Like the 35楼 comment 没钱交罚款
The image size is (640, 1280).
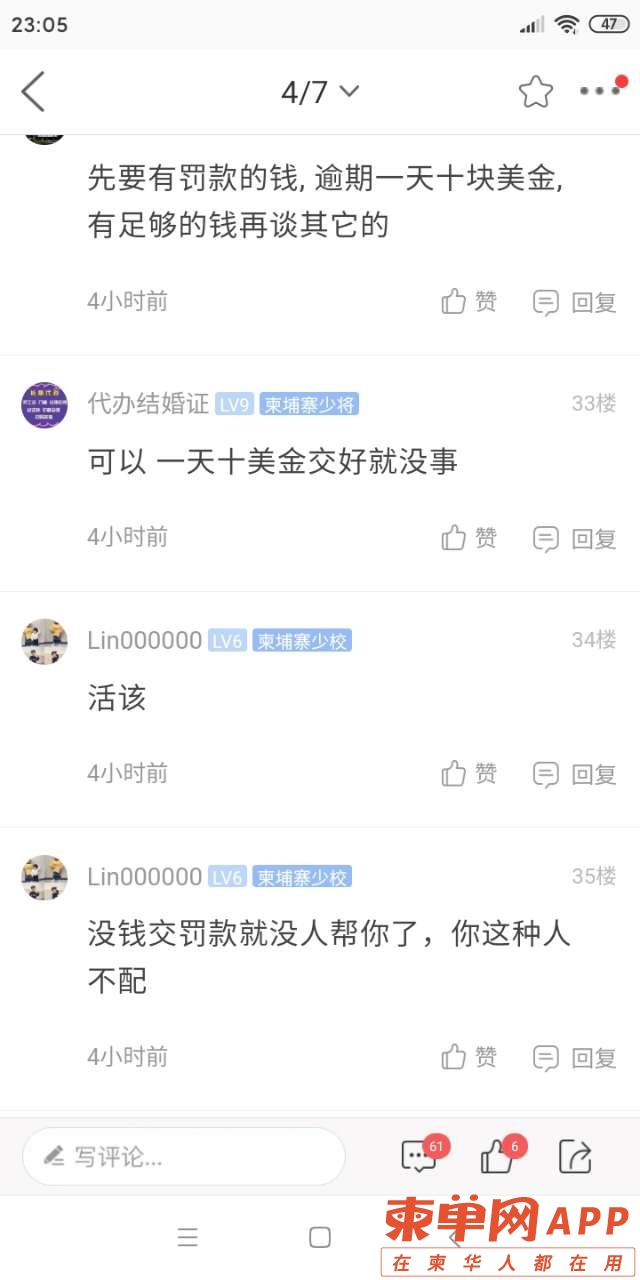pos(469,1057)
